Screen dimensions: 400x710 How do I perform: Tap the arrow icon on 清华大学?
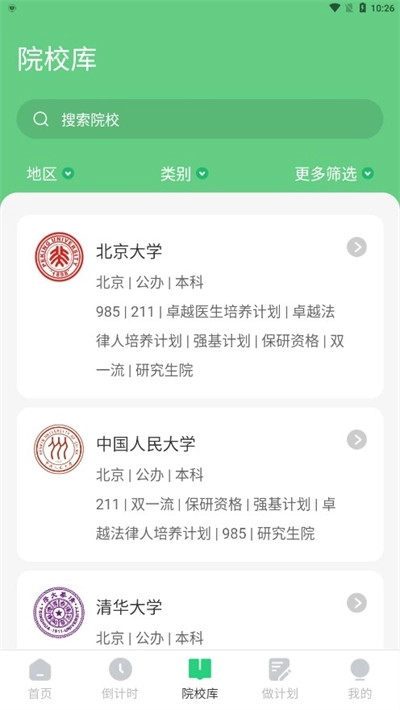(x=357, y=603)
